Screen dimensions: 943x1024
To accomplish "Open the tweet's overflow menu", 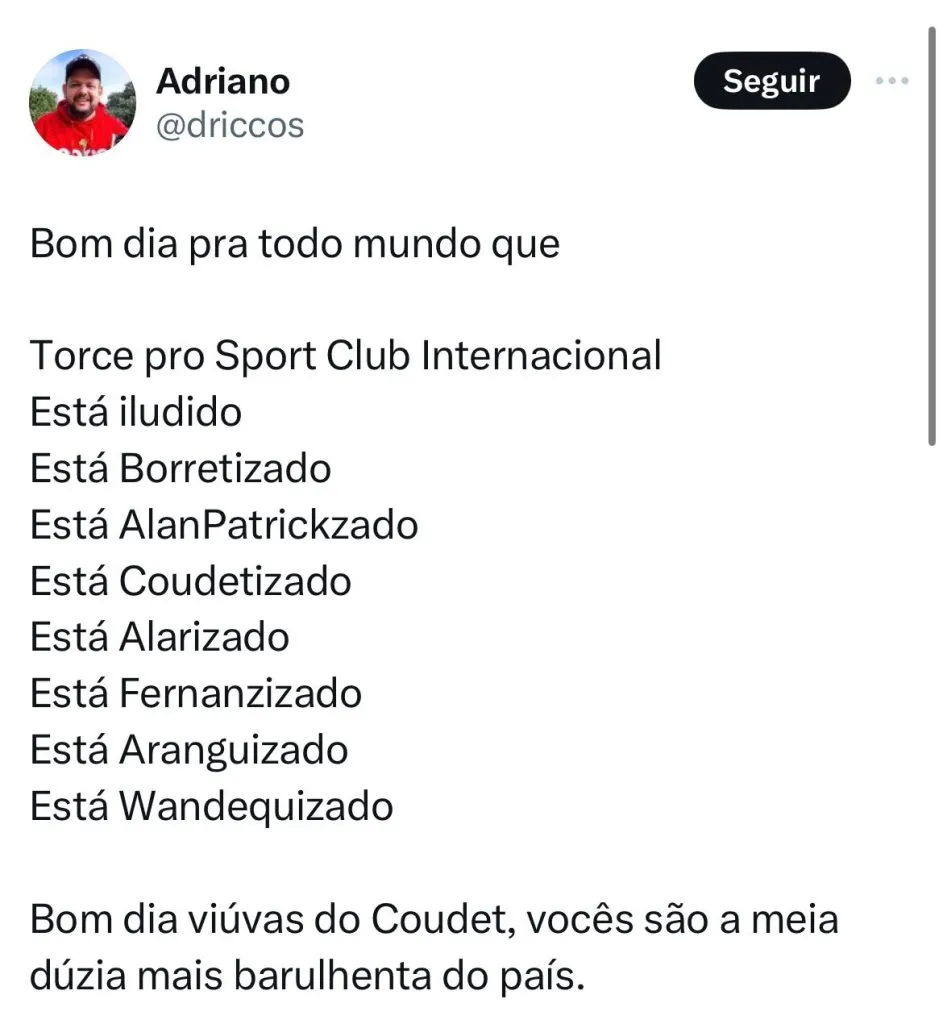I will pyautogui.click(x=891, y=81).
